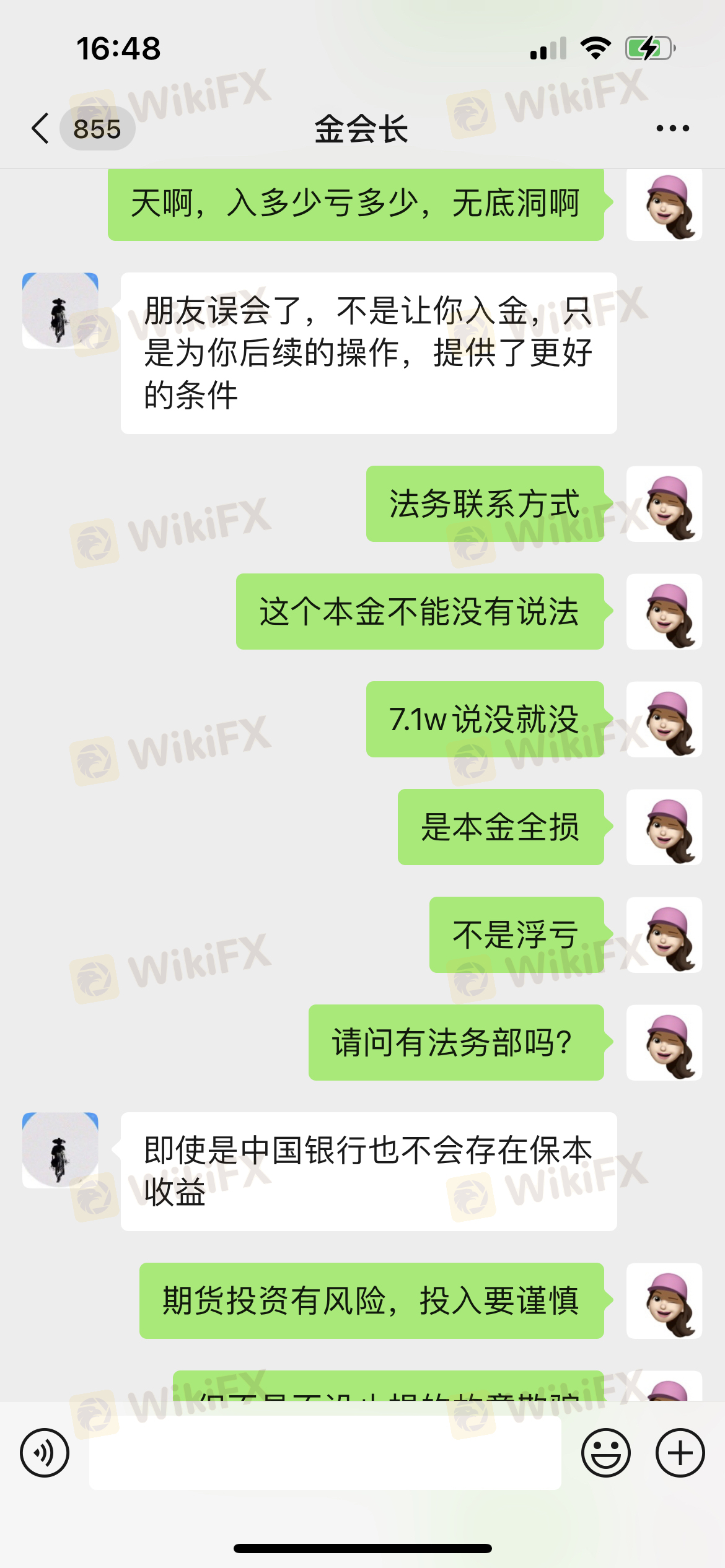Tap the avatar next to 请问有法务部吗
The image size is (725, 1568).
[664, 1043]
